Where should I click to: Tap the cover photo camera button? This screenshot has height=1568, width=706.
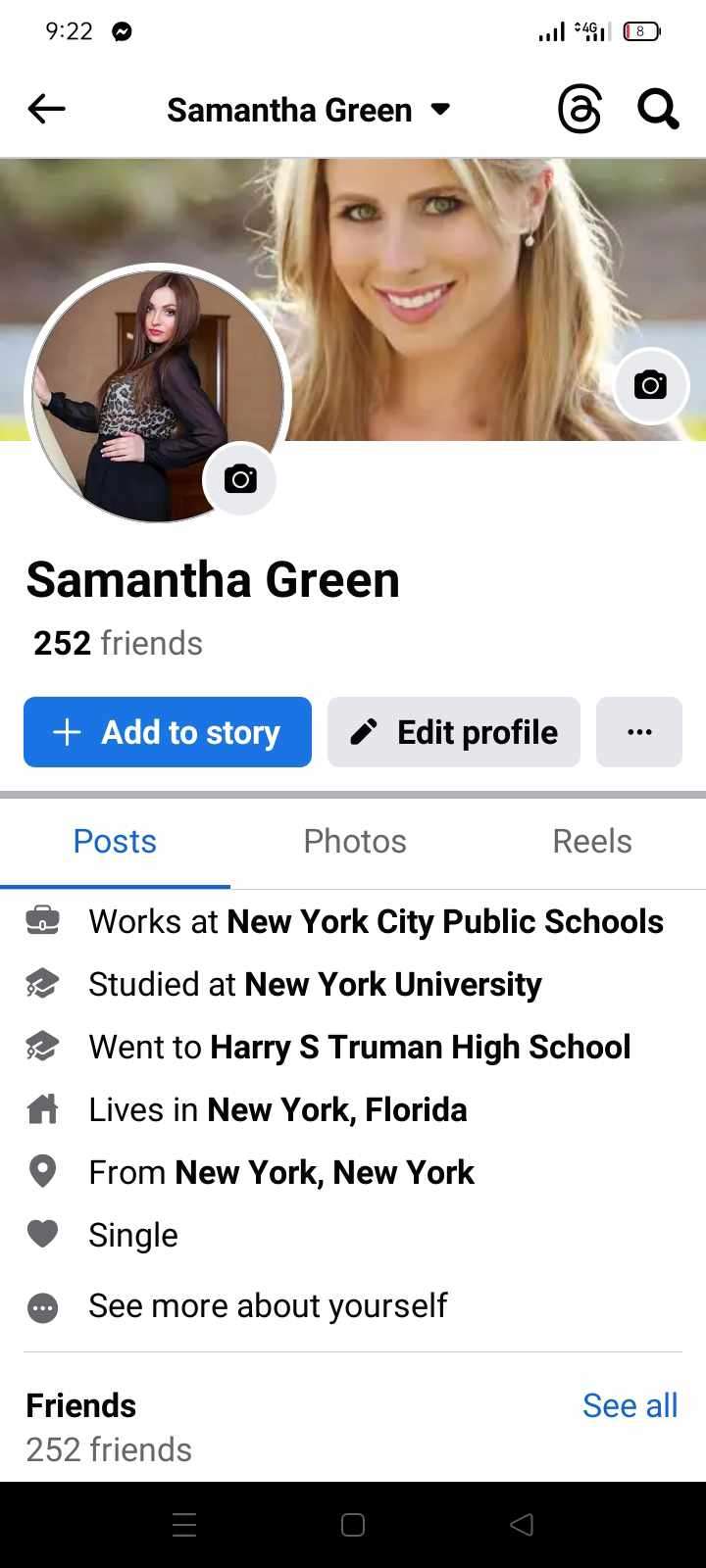click(x=651, y=385)
